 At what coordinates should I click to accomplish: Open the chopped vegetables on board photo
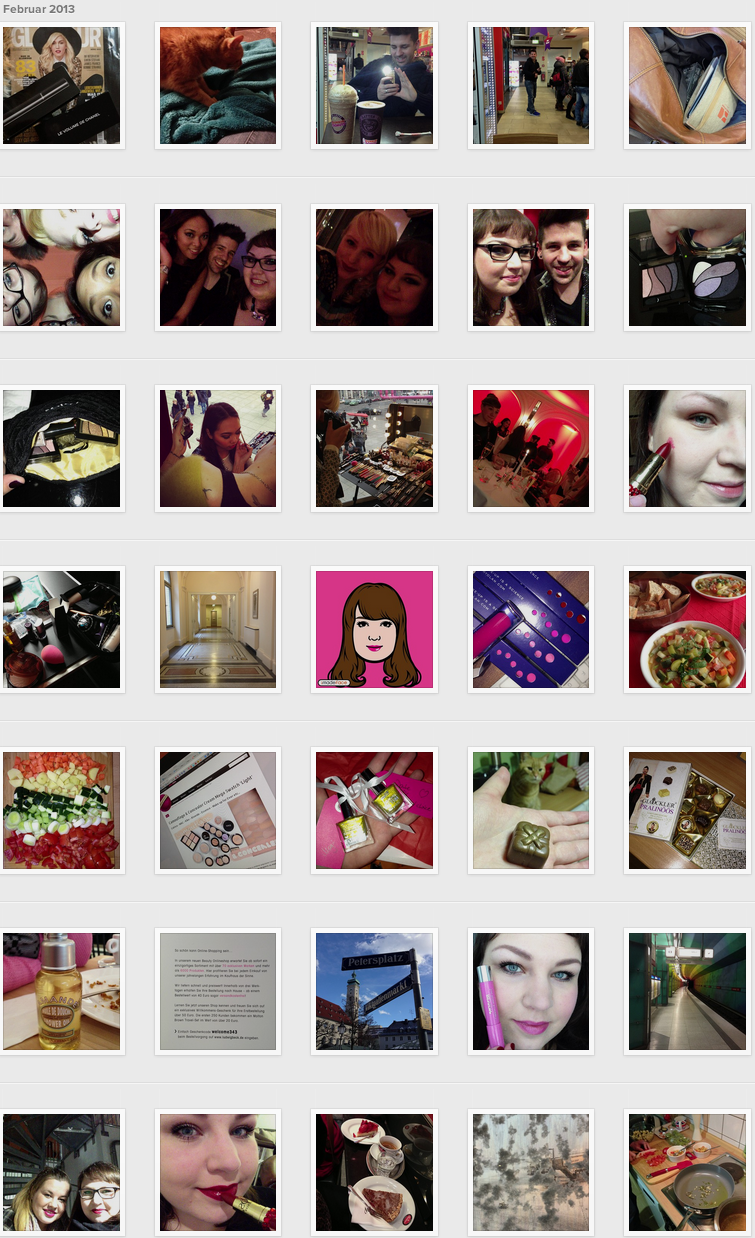[x=62, y=811]
